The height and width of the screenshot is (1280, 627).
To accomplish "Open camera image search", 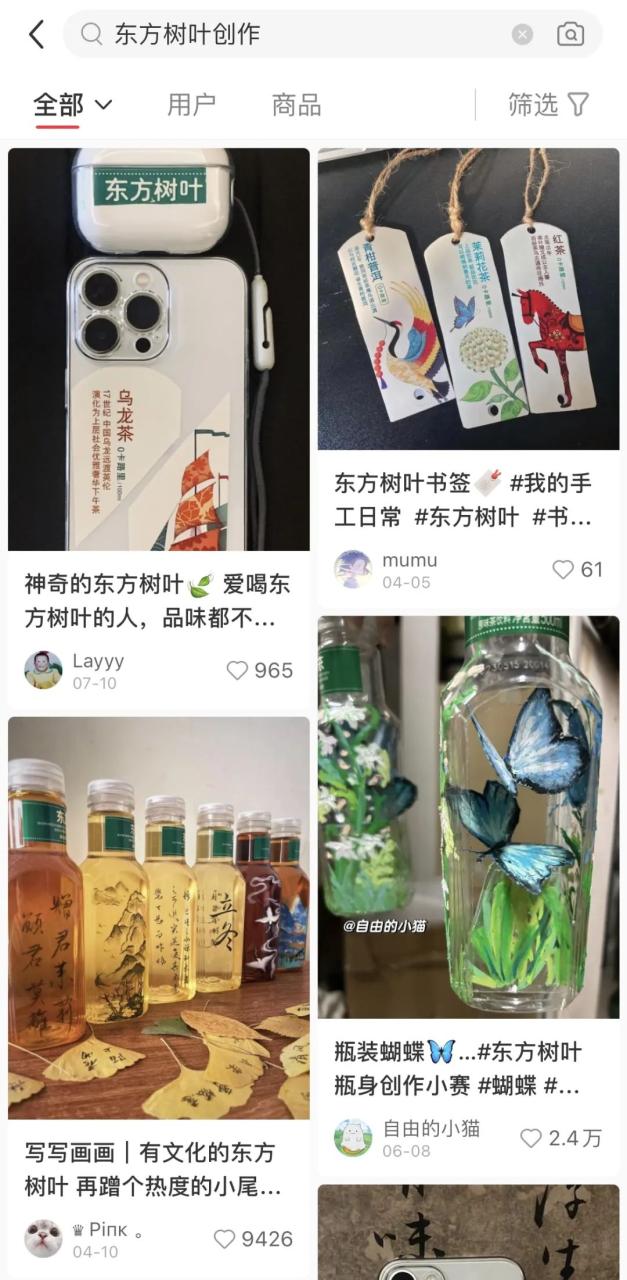I will pyautogui.click(x=570, y=34).
